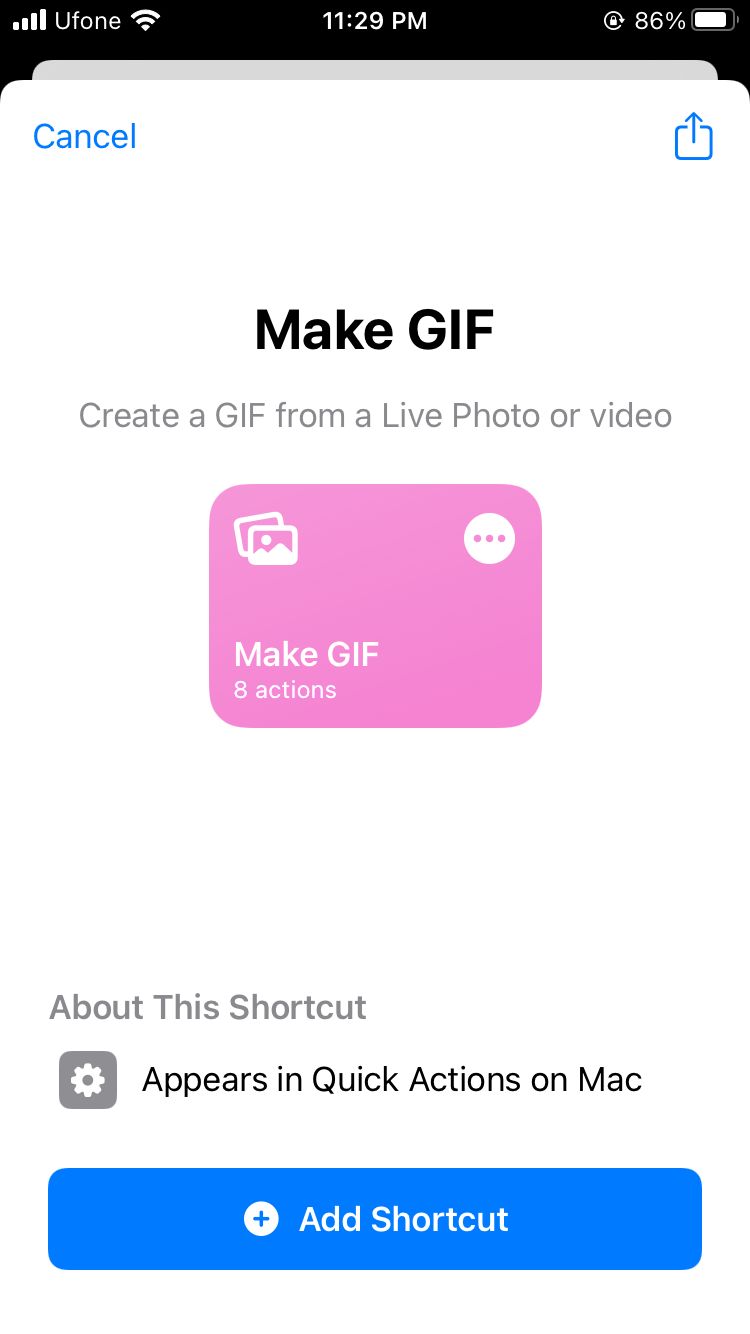Image resolution: width=750 pixels, height=1334 pixels.
Task: Tap the 8 actions label on the card
Action: 285,689
